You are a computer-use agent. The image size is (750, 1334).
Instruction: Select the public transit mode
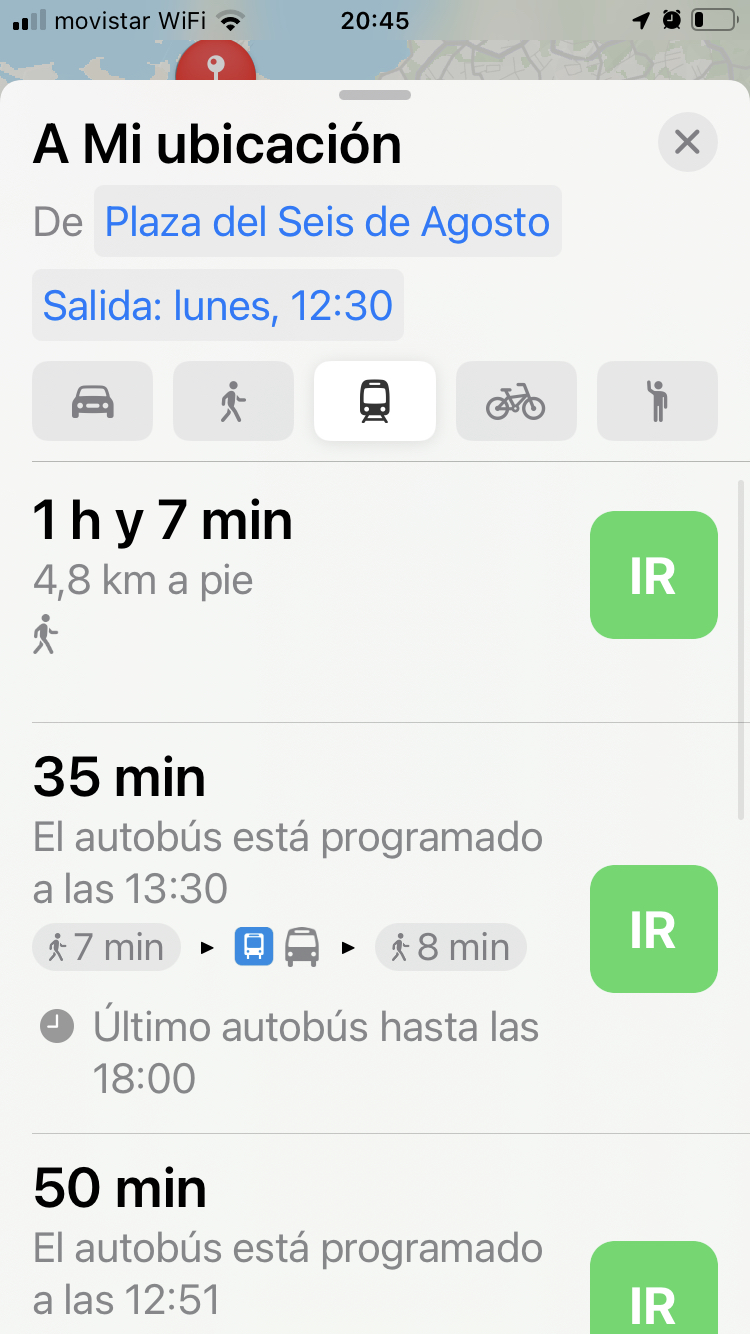tap(374, 401)
